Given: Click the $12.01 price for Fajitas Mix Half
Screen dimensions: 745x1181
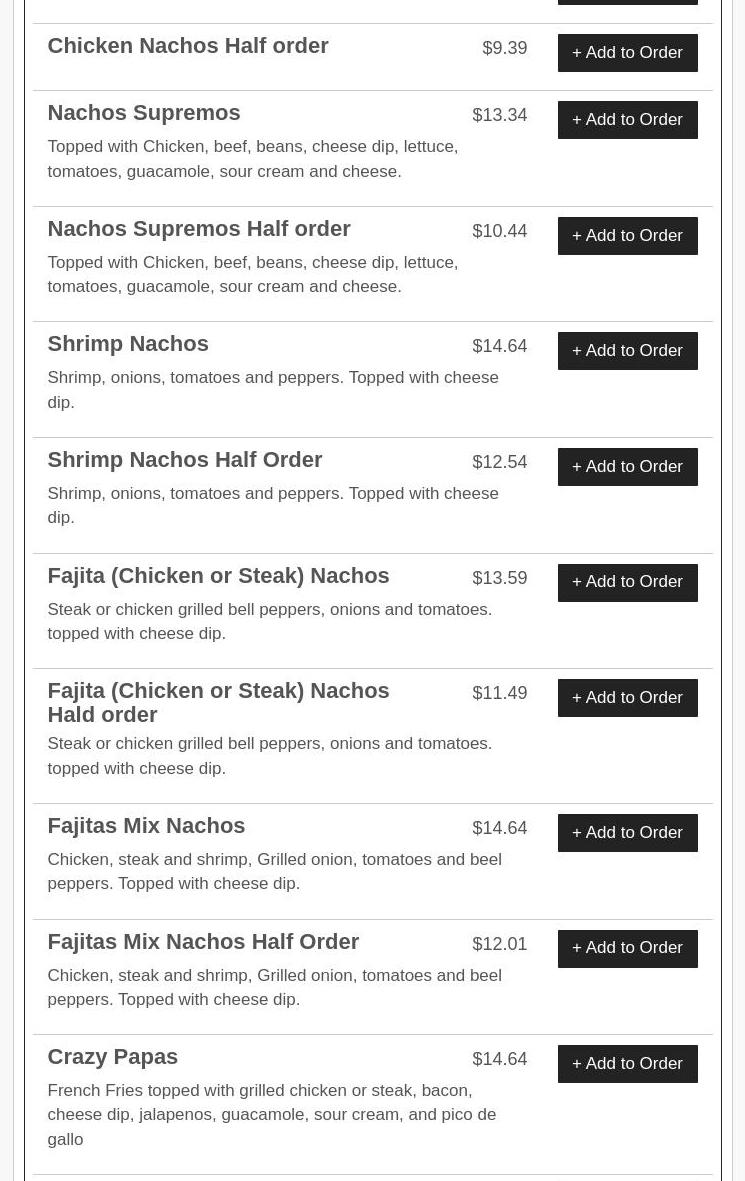Looking at the screenshot, I should pyautogui.click(x=499, y=944).
